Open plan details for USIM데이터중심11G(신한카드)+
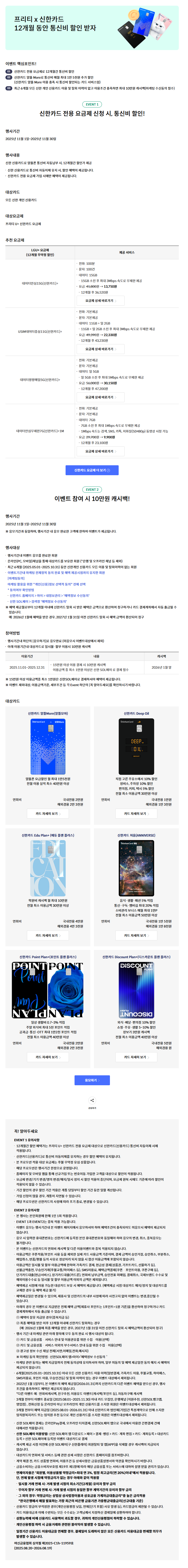Image resolution: width=188 pixels, height=1568 pixels. (x=99, y=349)
